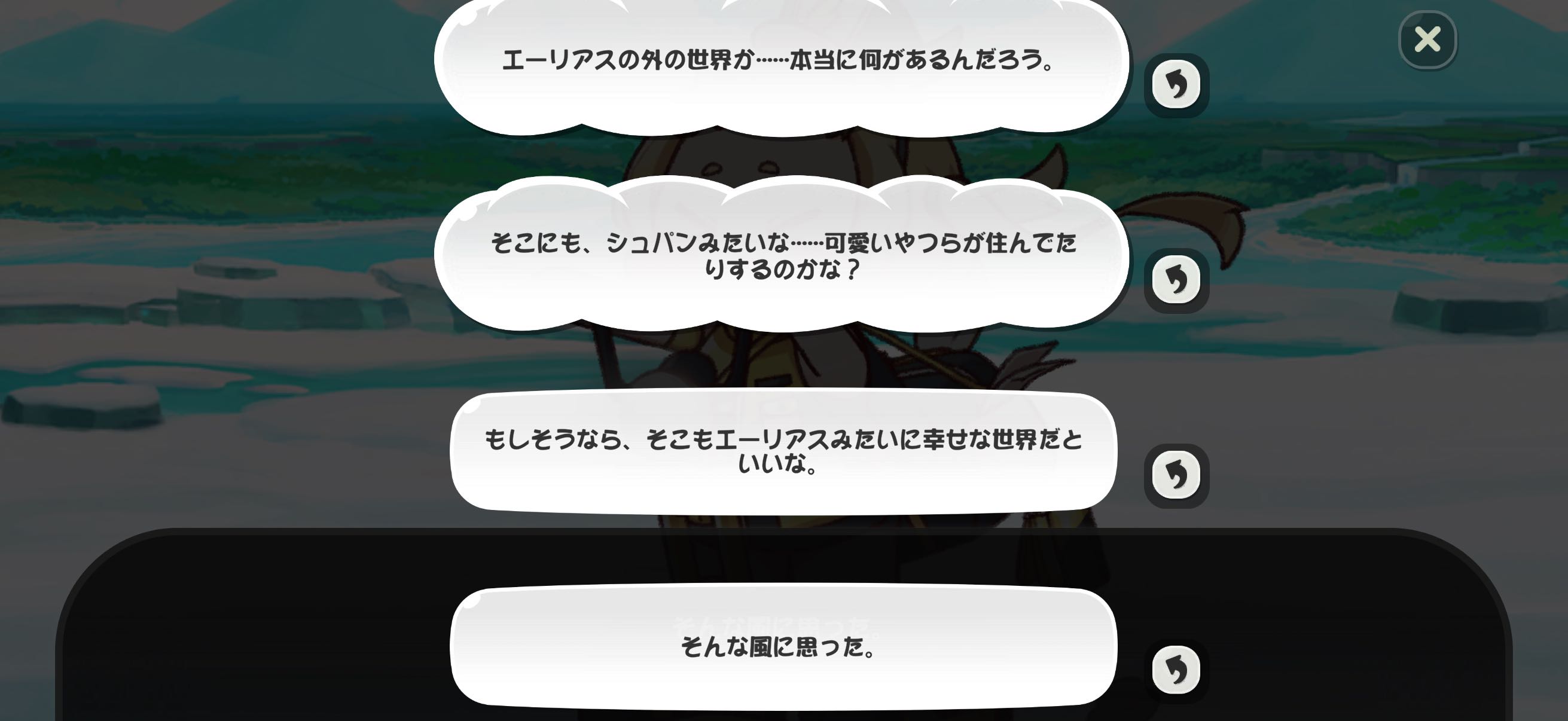Close the dialogue log

(1427, 40)
